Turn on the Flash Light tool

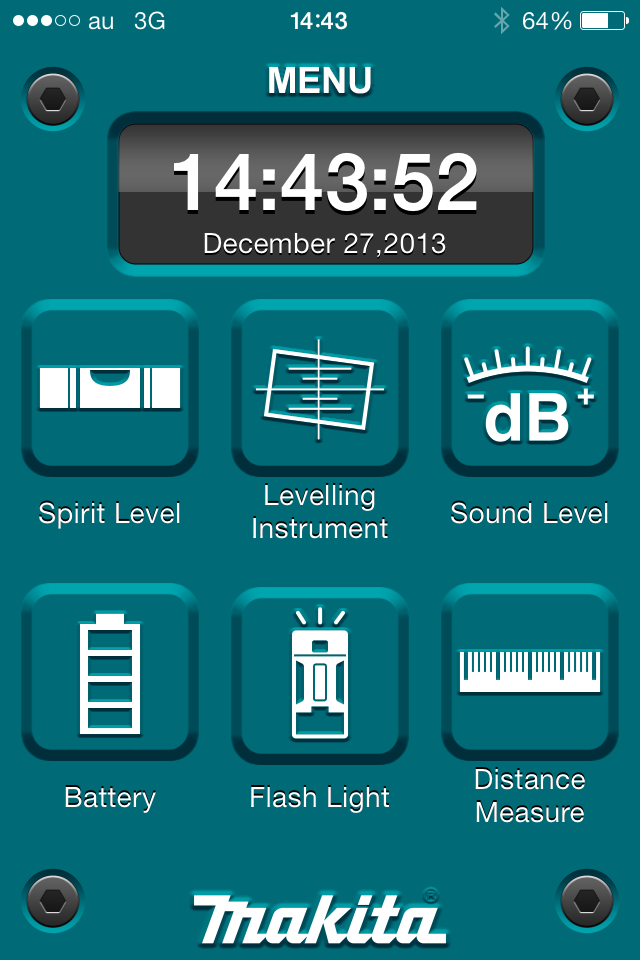[x=320, y=672]
